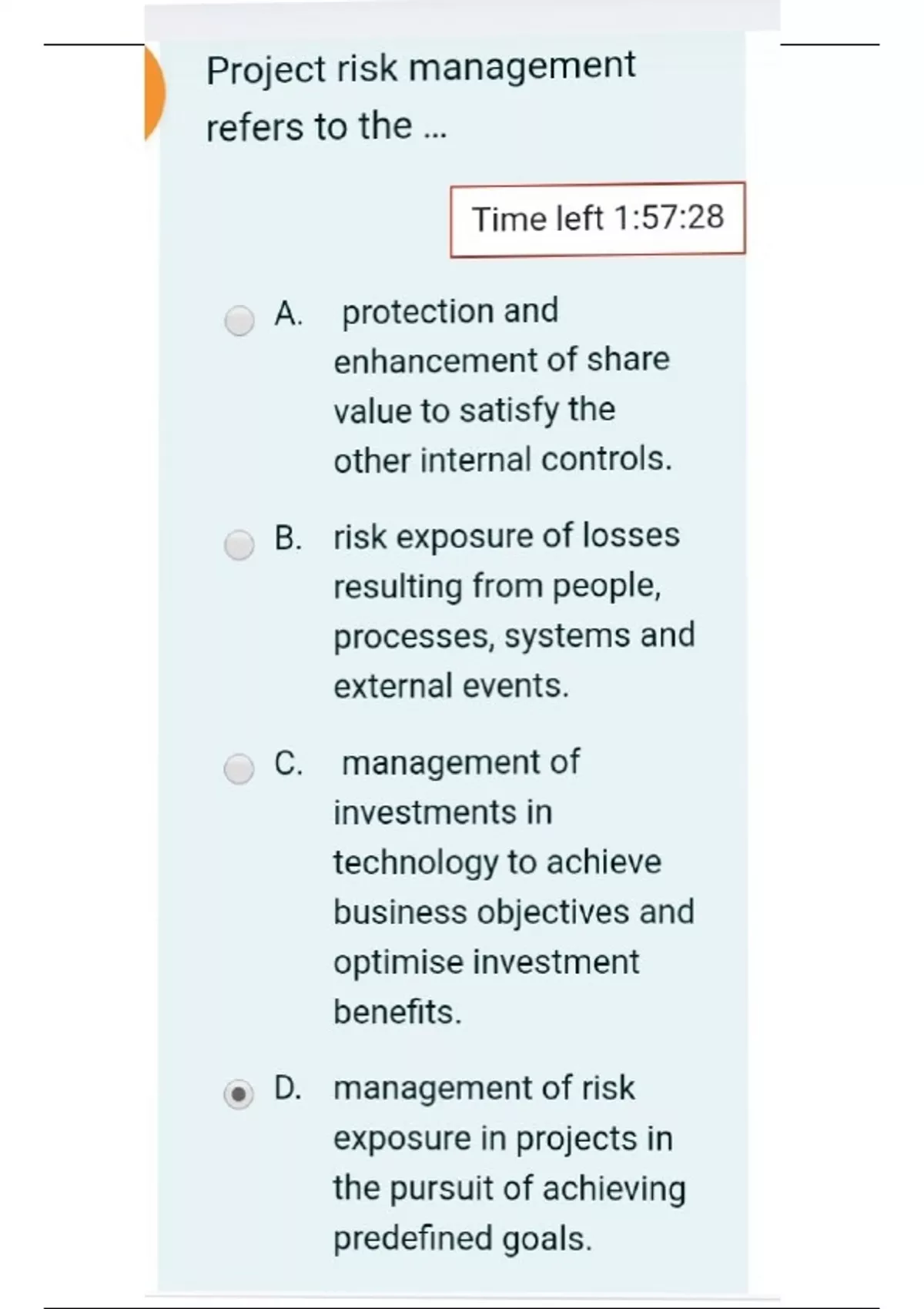Choose option B about risk exposure of losses
Image resolution: width=924 pixels, height=1309 pixels.
239,545
